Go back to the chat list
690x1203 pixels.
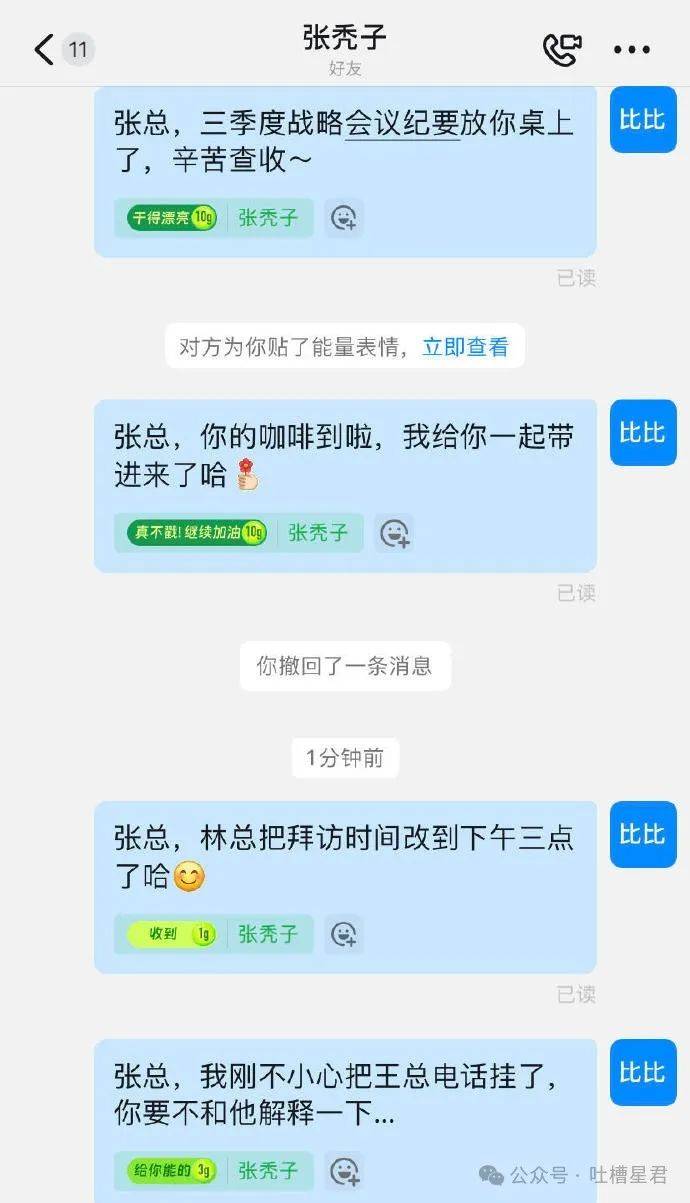pyautogui.click(x=44, y=49)
